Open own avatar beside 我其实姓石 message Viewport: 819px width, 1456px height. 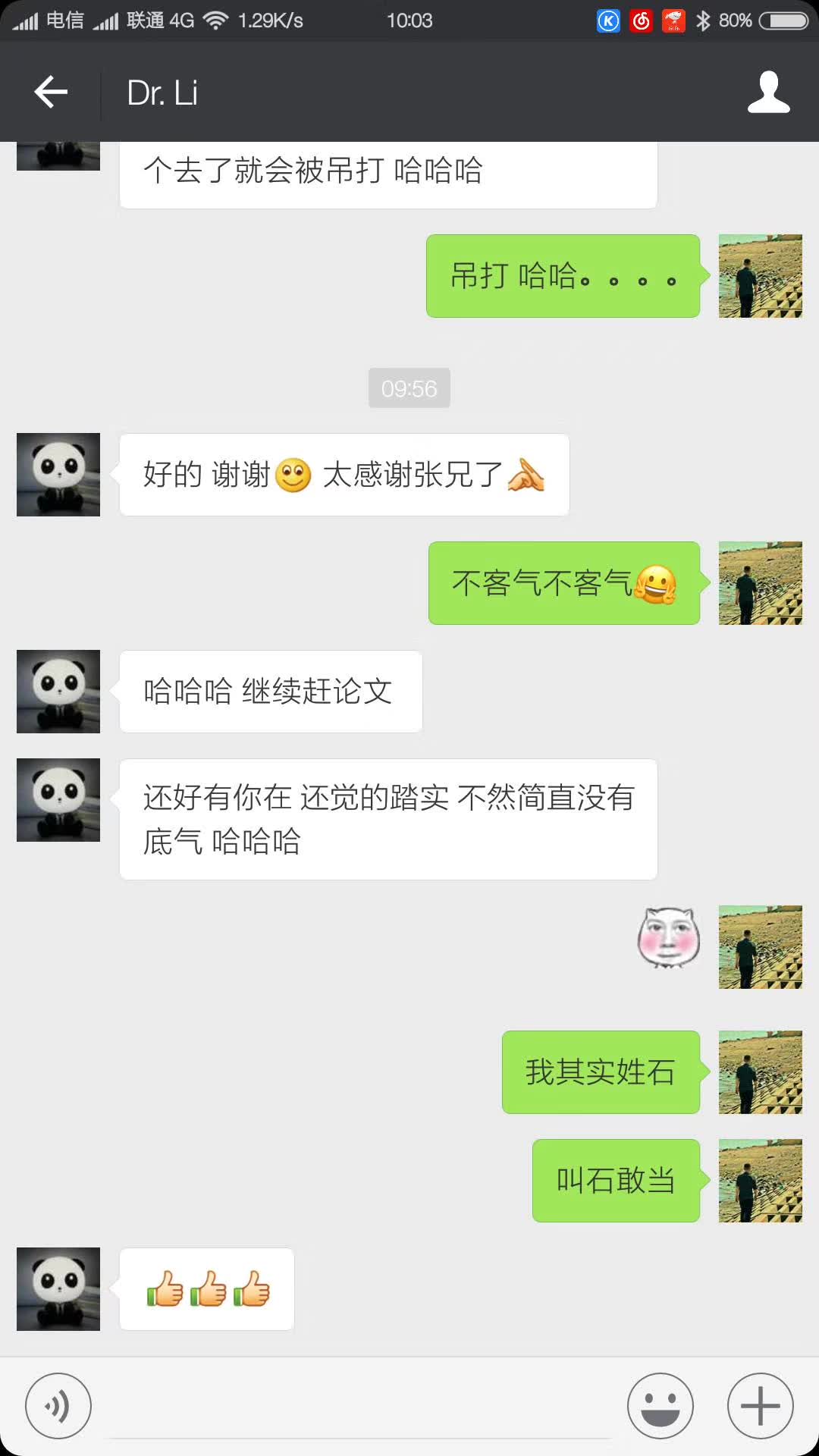(x=760, y=1072)
